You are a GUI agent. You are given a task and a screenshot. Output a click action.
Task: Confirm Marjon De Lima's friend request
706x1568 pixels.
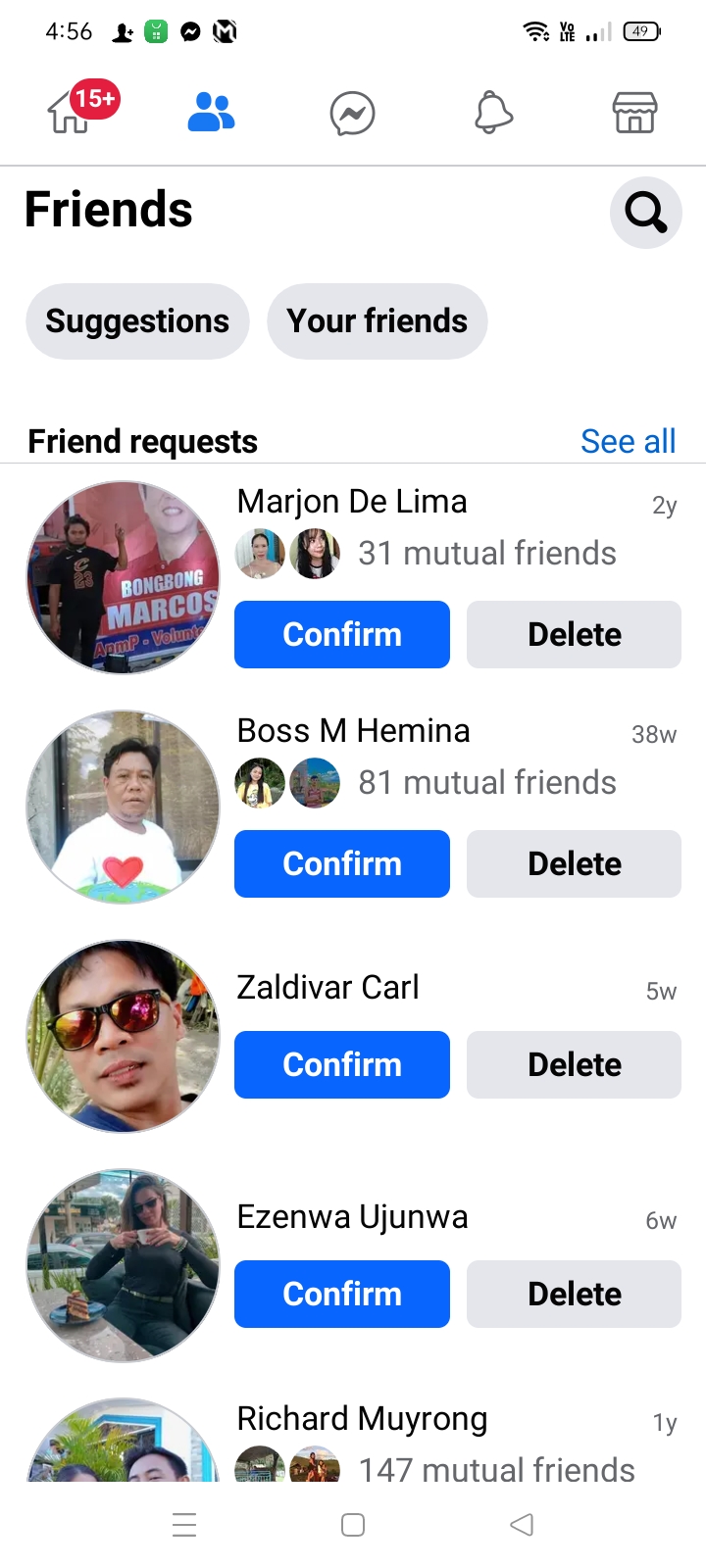click(x=342, y=634)
